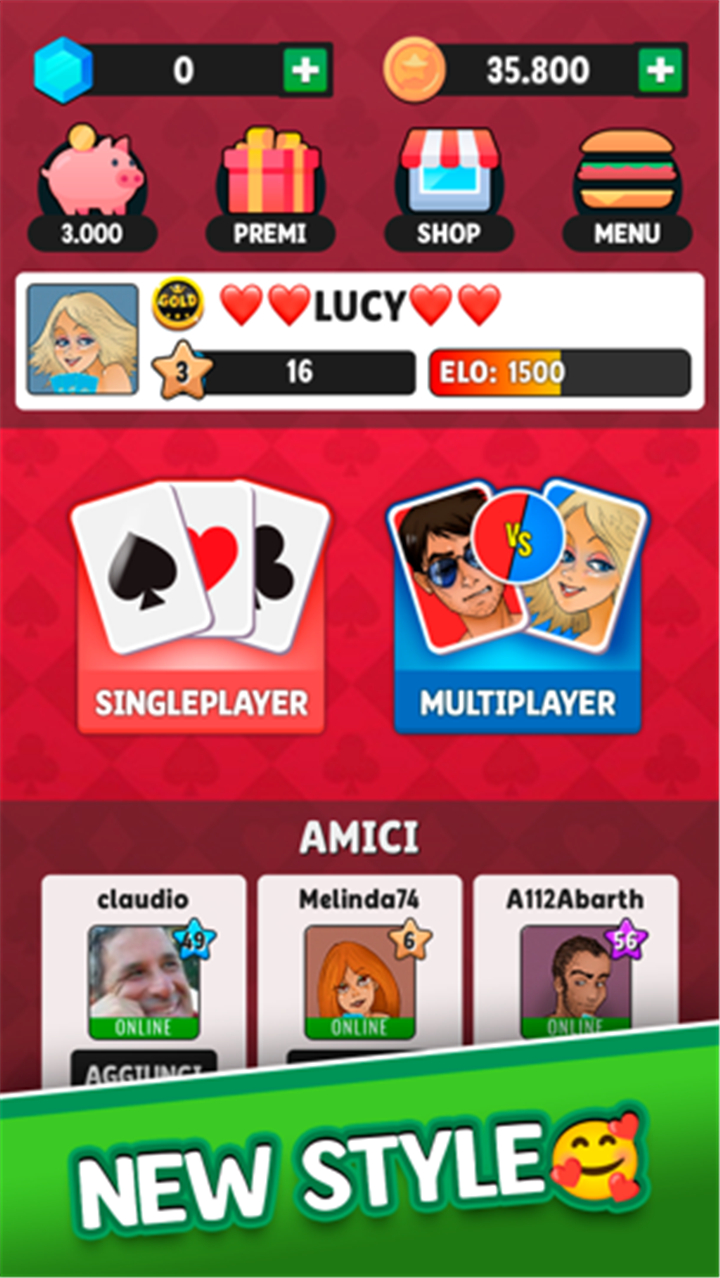
Task: Add coins using the plus next to 35.800
Action: tap(659, 70)
